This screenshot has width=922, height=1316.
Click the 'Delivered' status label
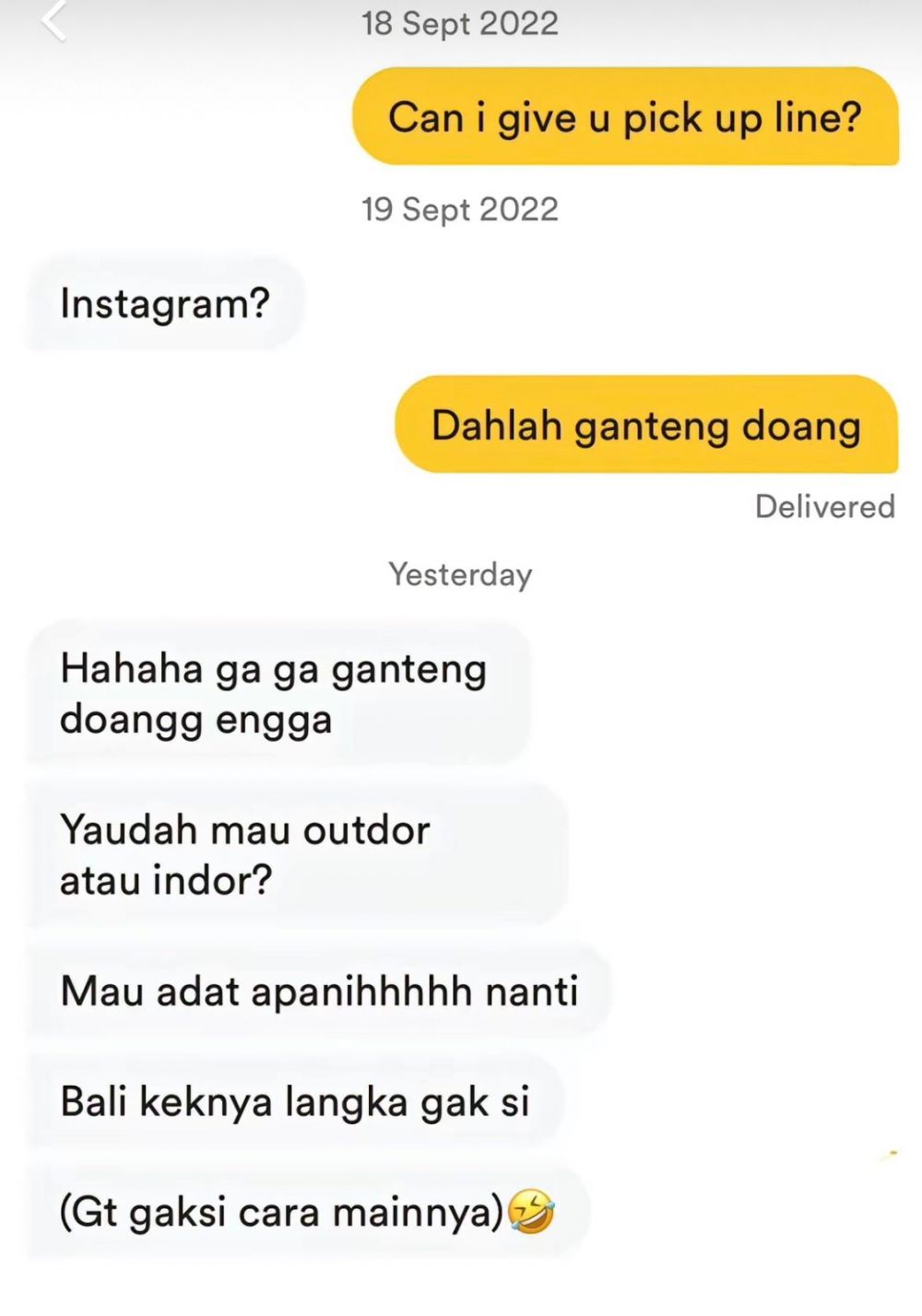(824, 506)
